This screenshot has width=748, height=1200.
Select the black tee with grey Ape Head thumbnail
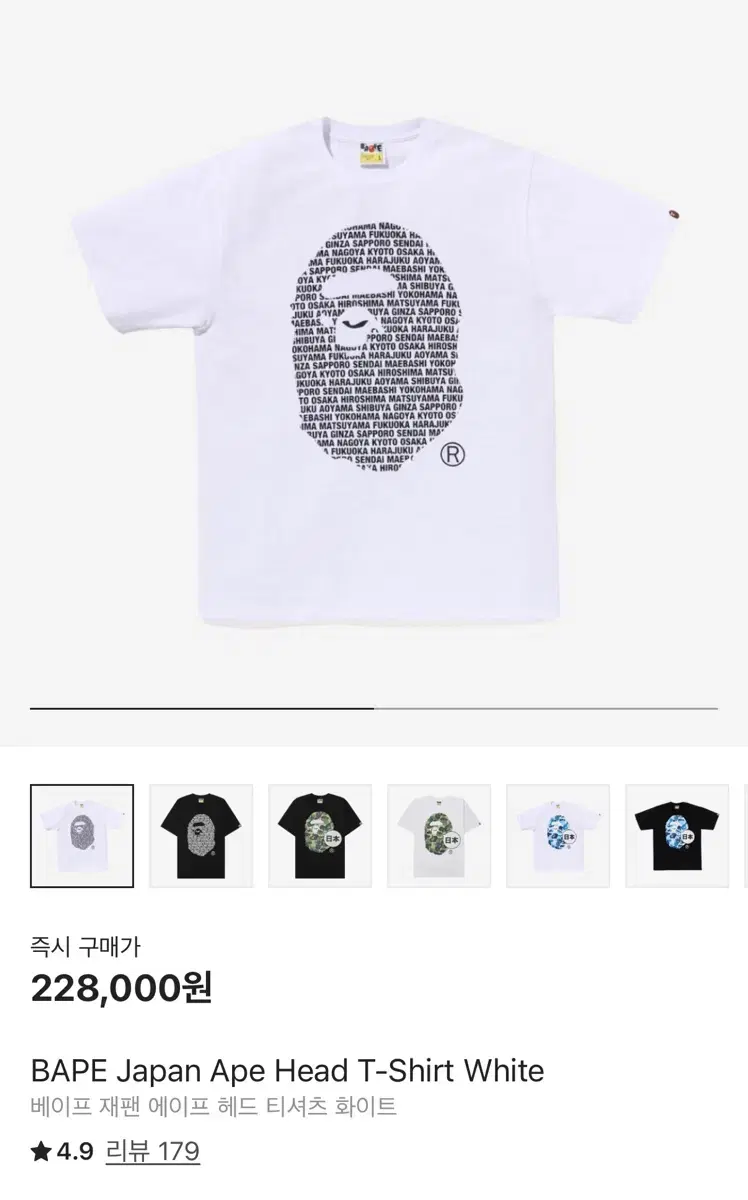point(198,835)
